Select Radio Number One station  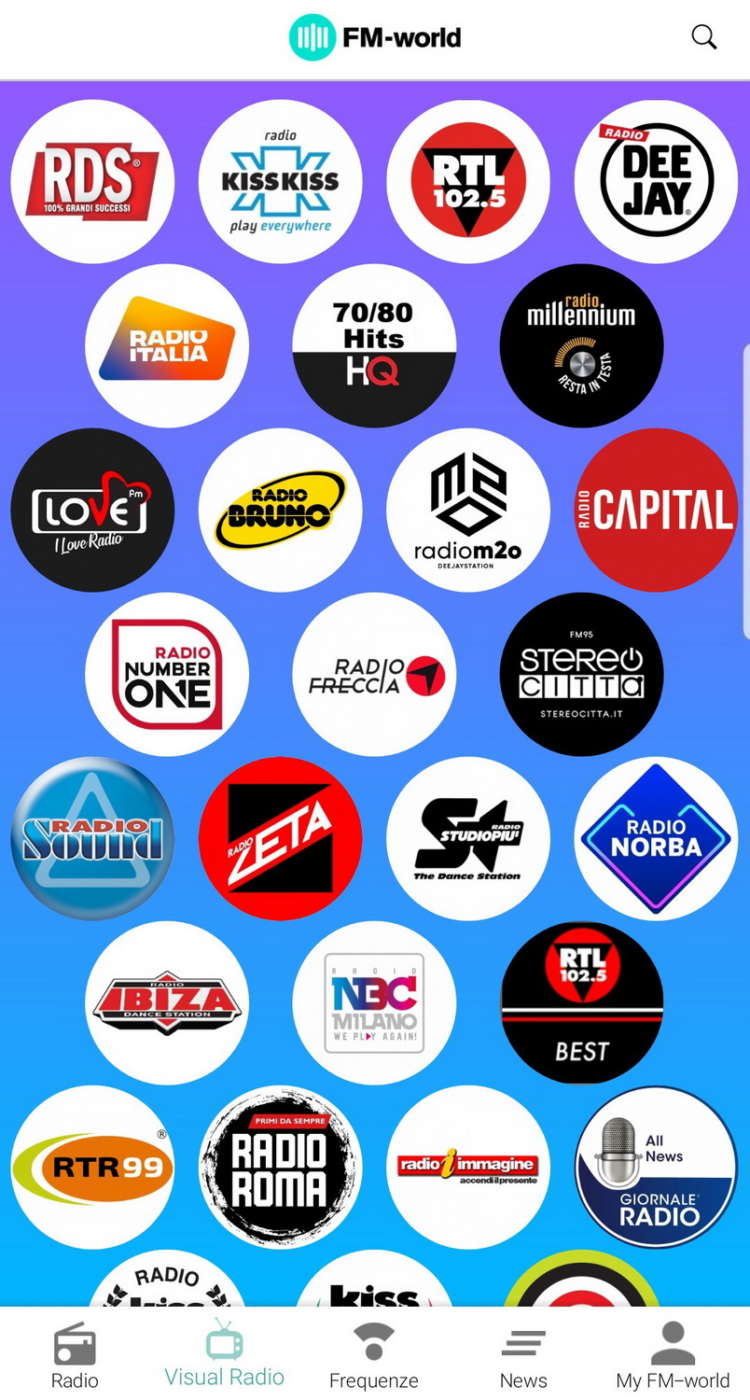(167, 674)
